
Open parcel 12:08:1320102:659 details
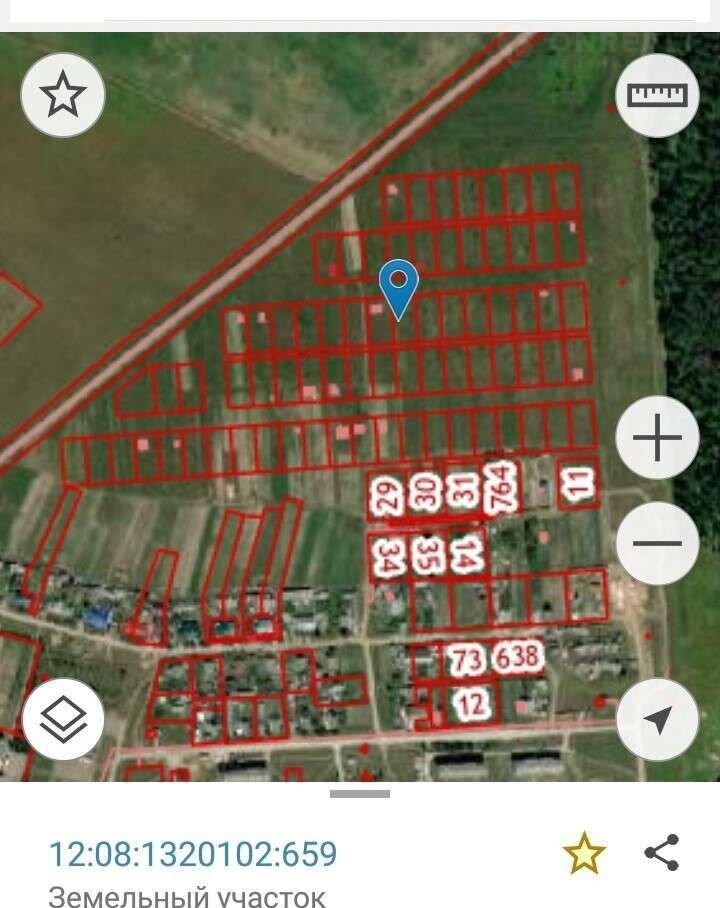[x=193, y=855]
